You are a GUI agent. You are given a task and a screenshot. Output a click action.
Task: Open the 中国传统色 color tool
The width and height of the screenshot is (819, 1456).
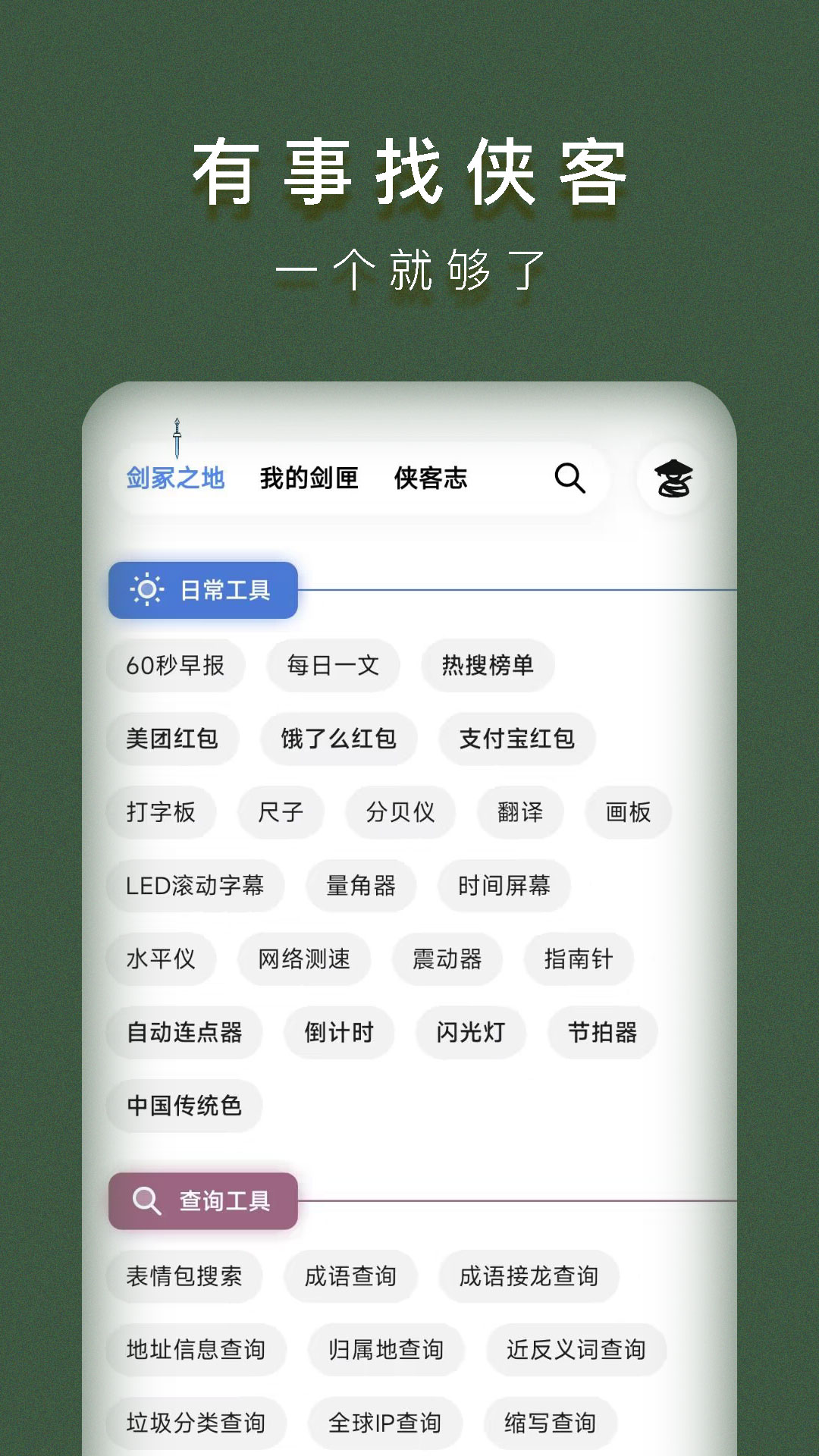tap(184, 1106)
